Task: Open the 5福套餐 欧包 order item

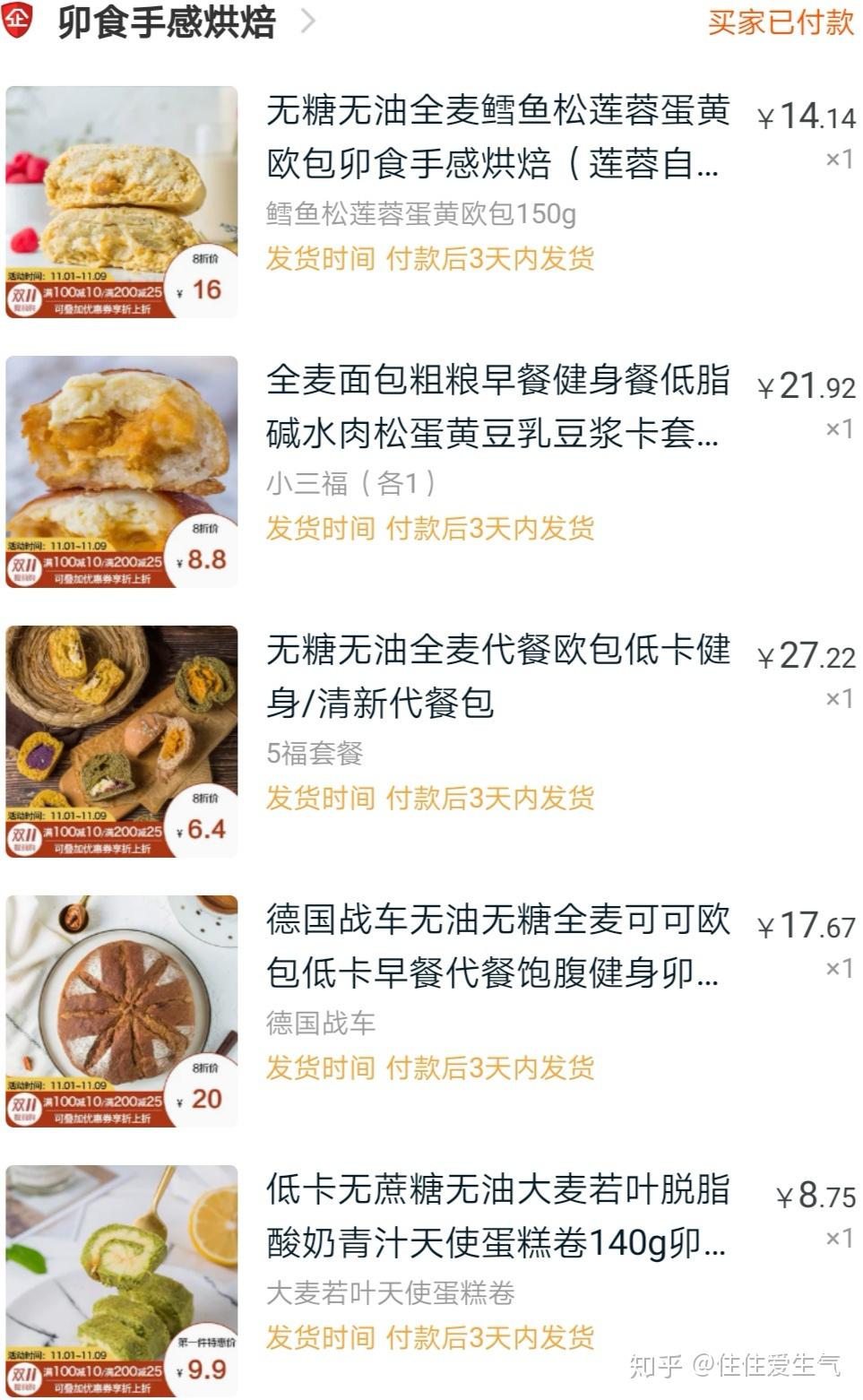Action: (497, 677)
